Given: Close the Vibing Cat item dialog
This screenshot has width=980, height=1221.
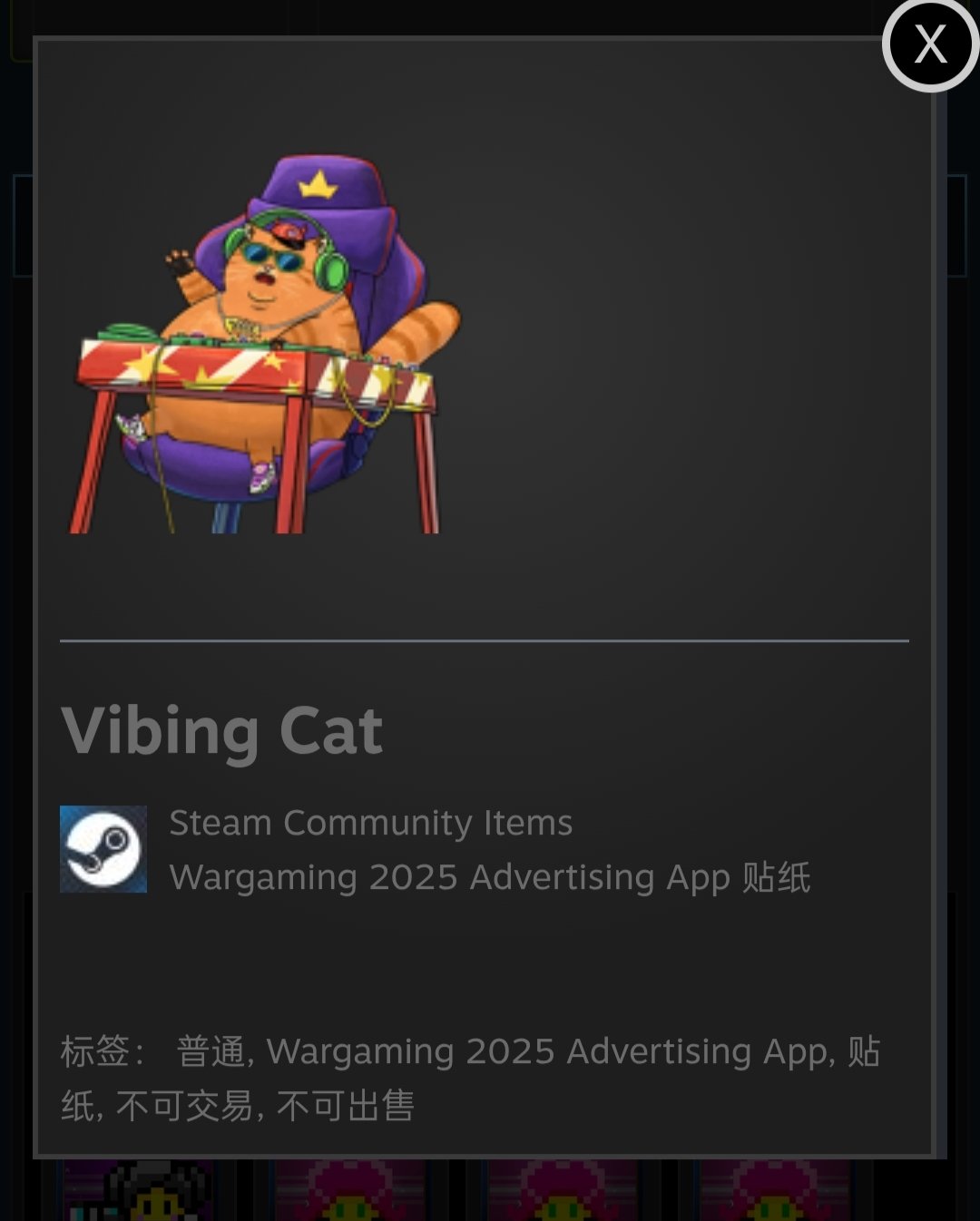Looking at the screenshot, I should tap(930, 44).
